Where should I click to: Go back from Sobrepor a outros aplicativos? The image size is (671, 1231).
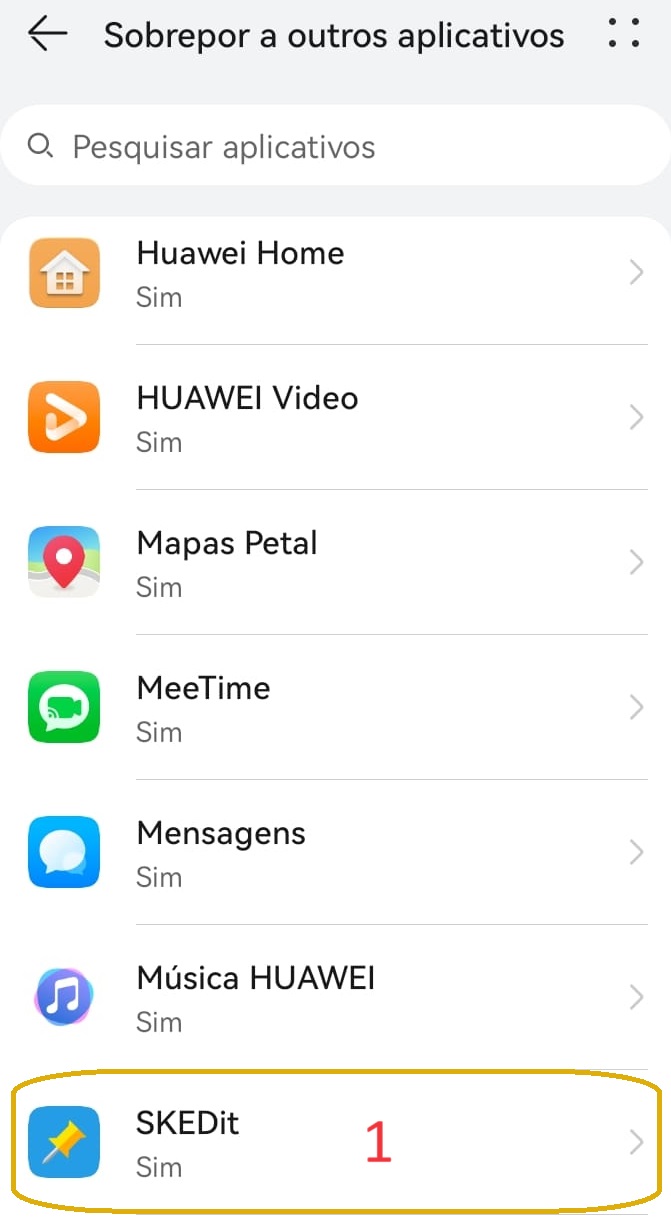click(x=47, y=36)
